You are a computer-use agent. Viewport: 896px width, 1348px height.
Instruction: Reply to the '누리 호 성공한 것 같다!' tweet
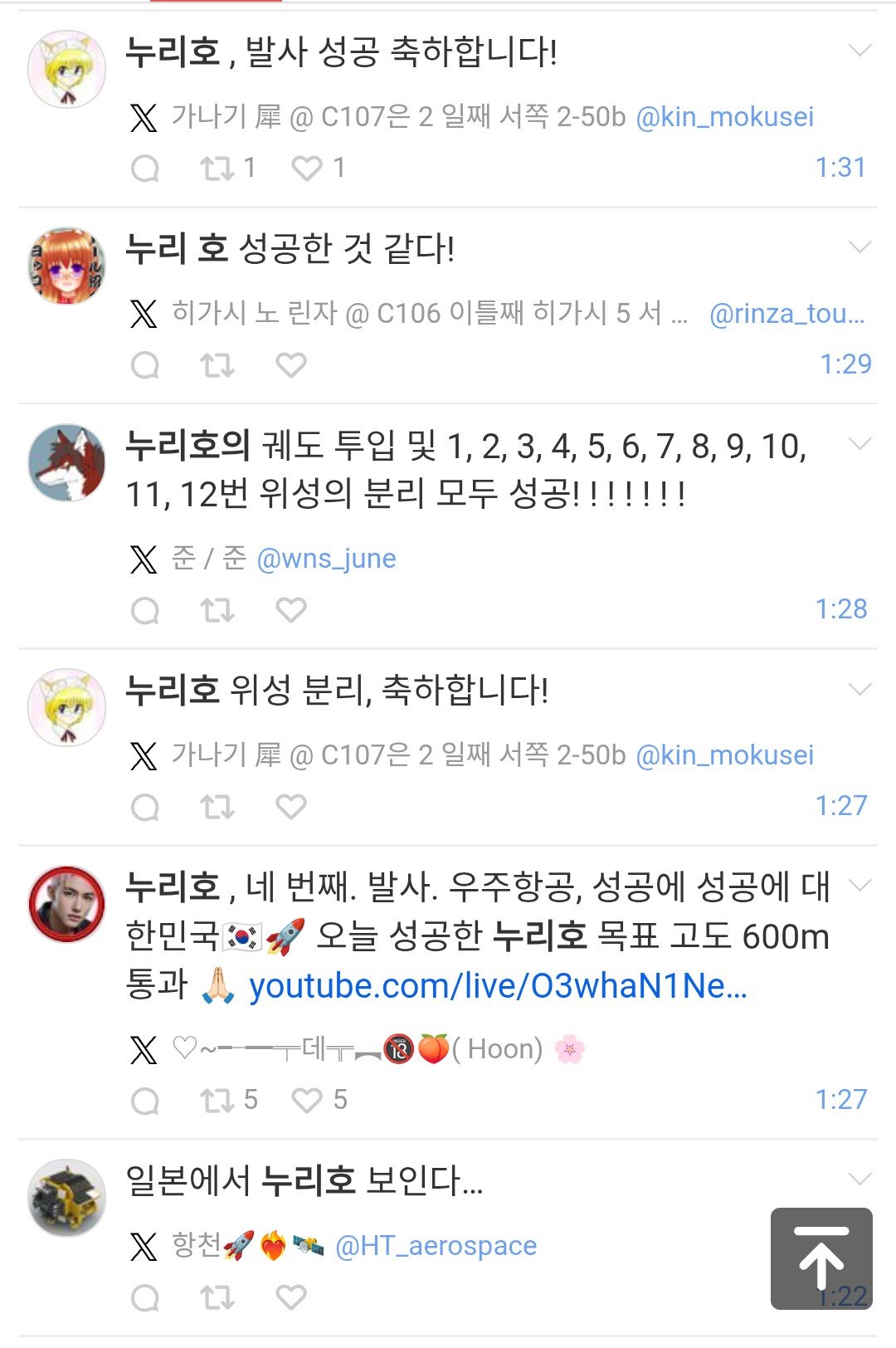pyautogui.click(x=145, y=365)
